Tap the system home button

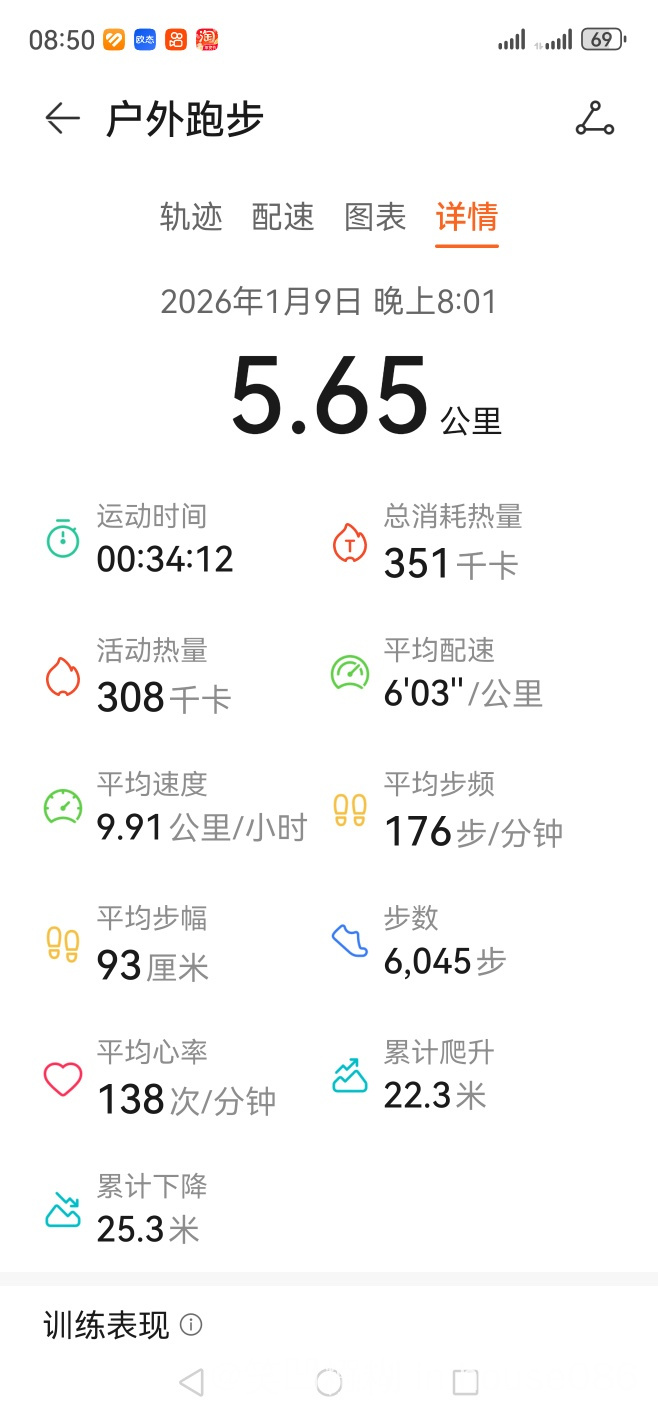(329, 1382)
